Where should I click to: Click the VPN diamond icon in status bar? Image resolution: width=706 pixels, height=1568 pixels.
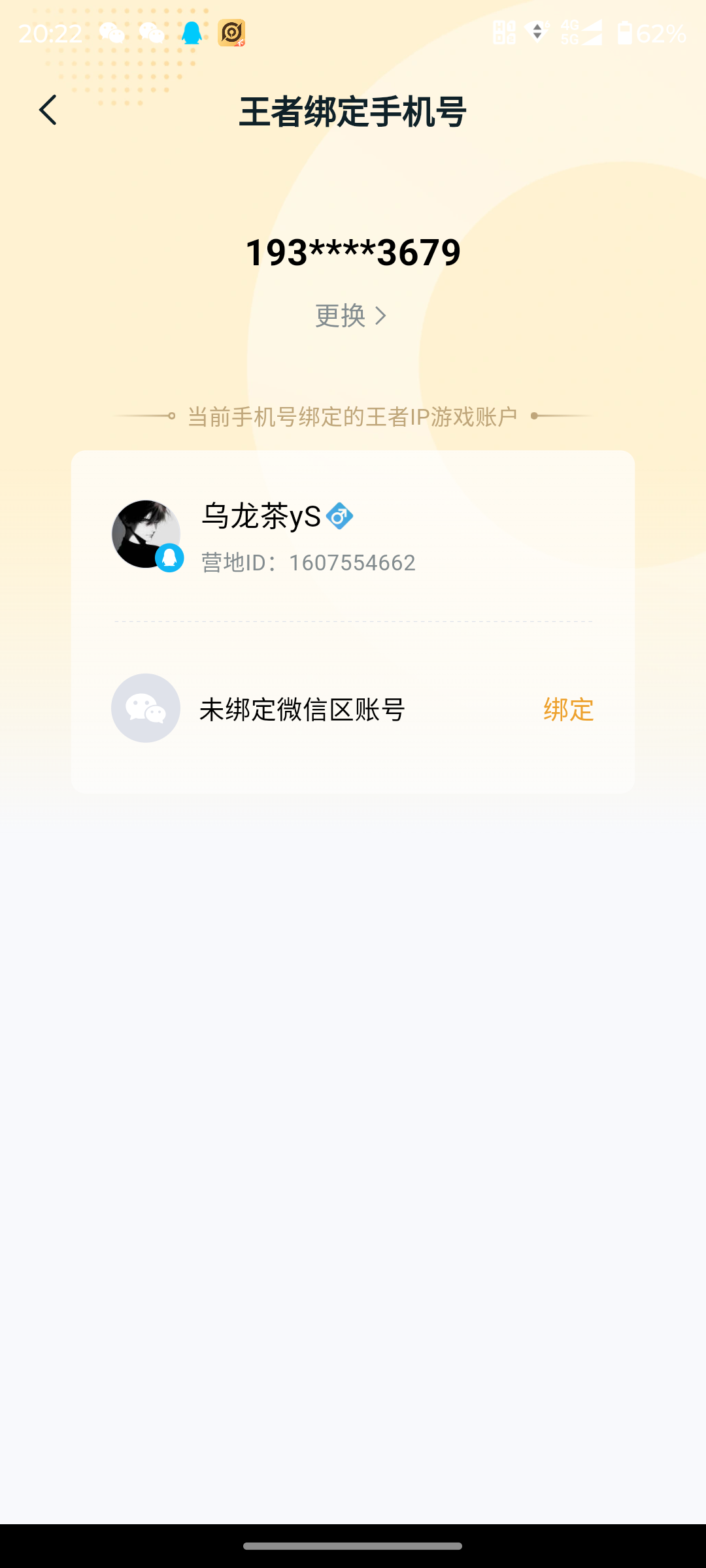[x=536, y=31]
